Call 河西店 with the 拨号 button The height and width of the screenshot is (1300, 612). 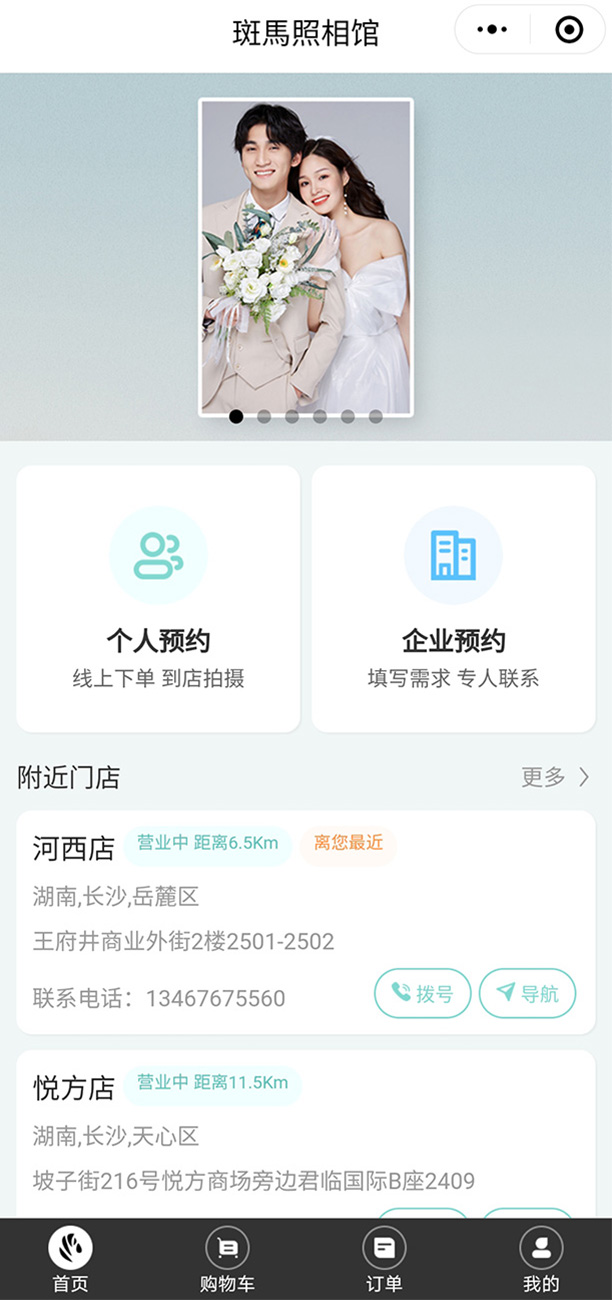[x=422, y=993]
